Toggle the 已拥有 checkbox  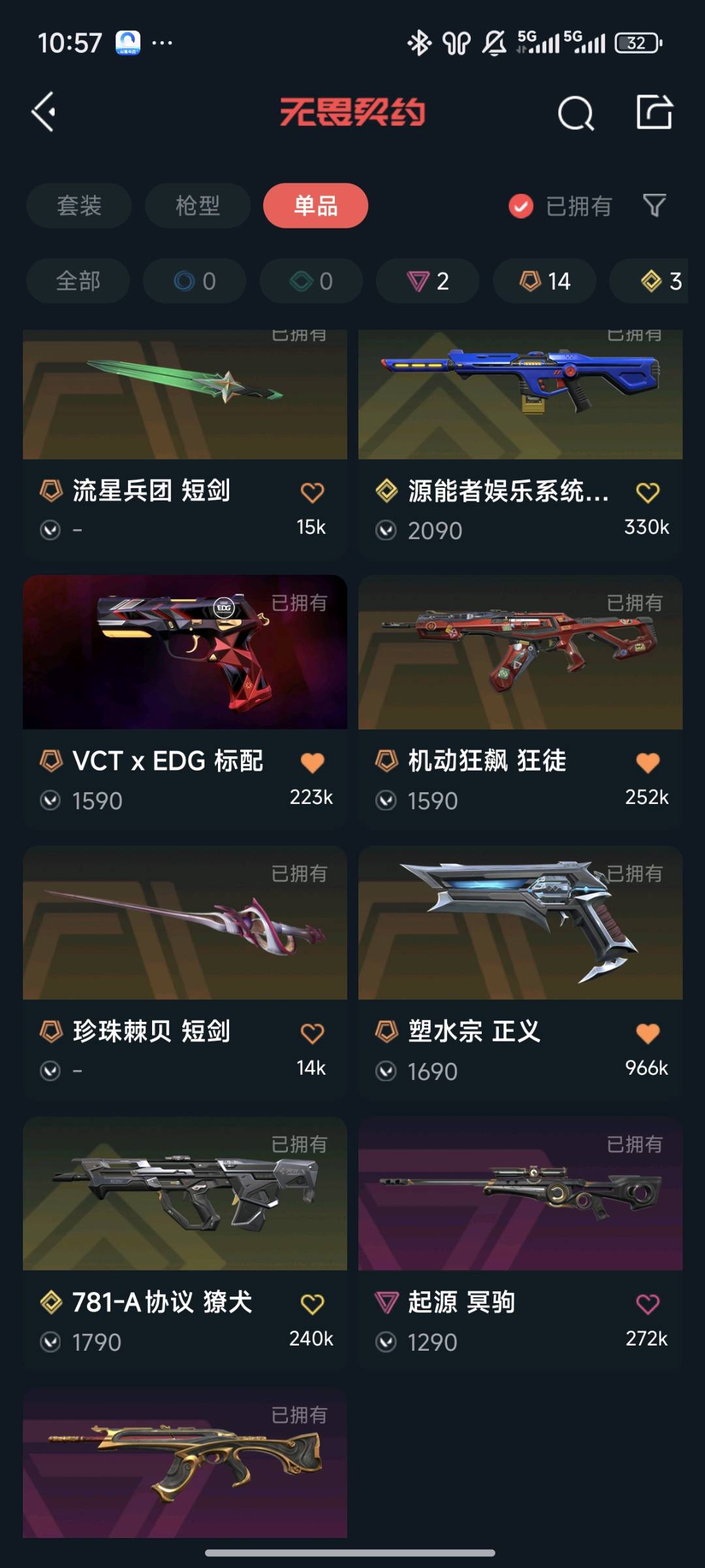point(521,206)
